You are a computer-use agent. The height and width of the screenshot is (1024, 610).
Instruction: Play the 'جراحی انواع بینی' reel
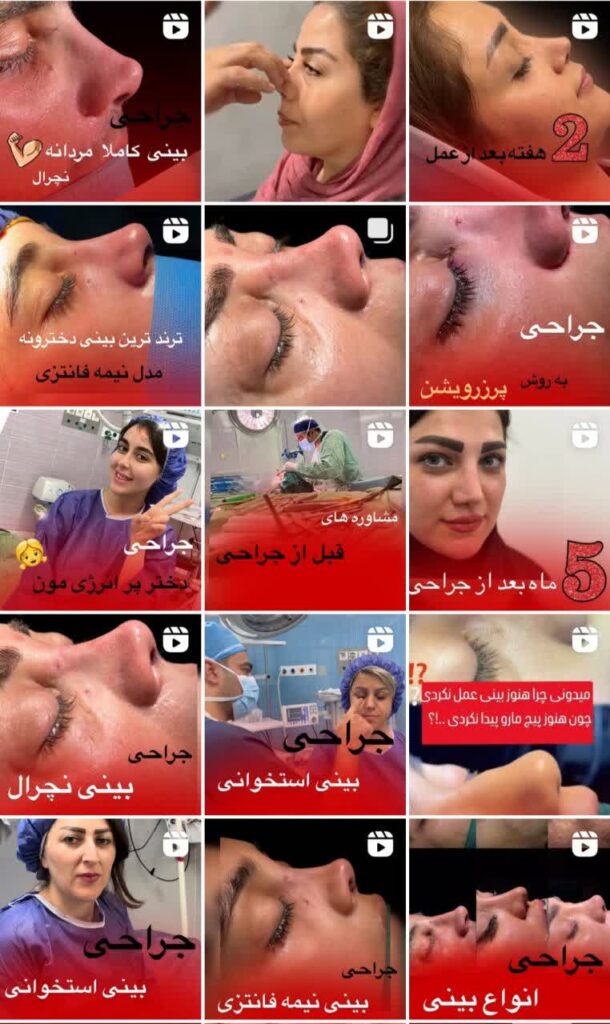[509, 918]
